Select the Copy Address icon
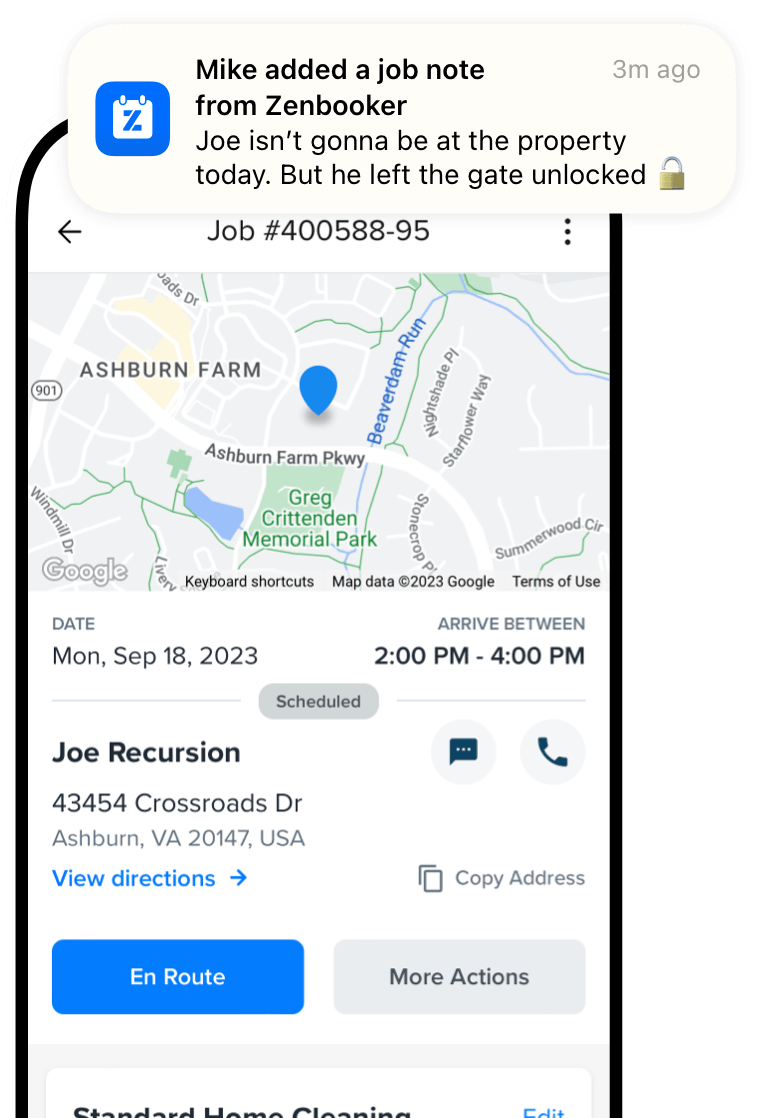762x1118 pixels. click(430, 877)
